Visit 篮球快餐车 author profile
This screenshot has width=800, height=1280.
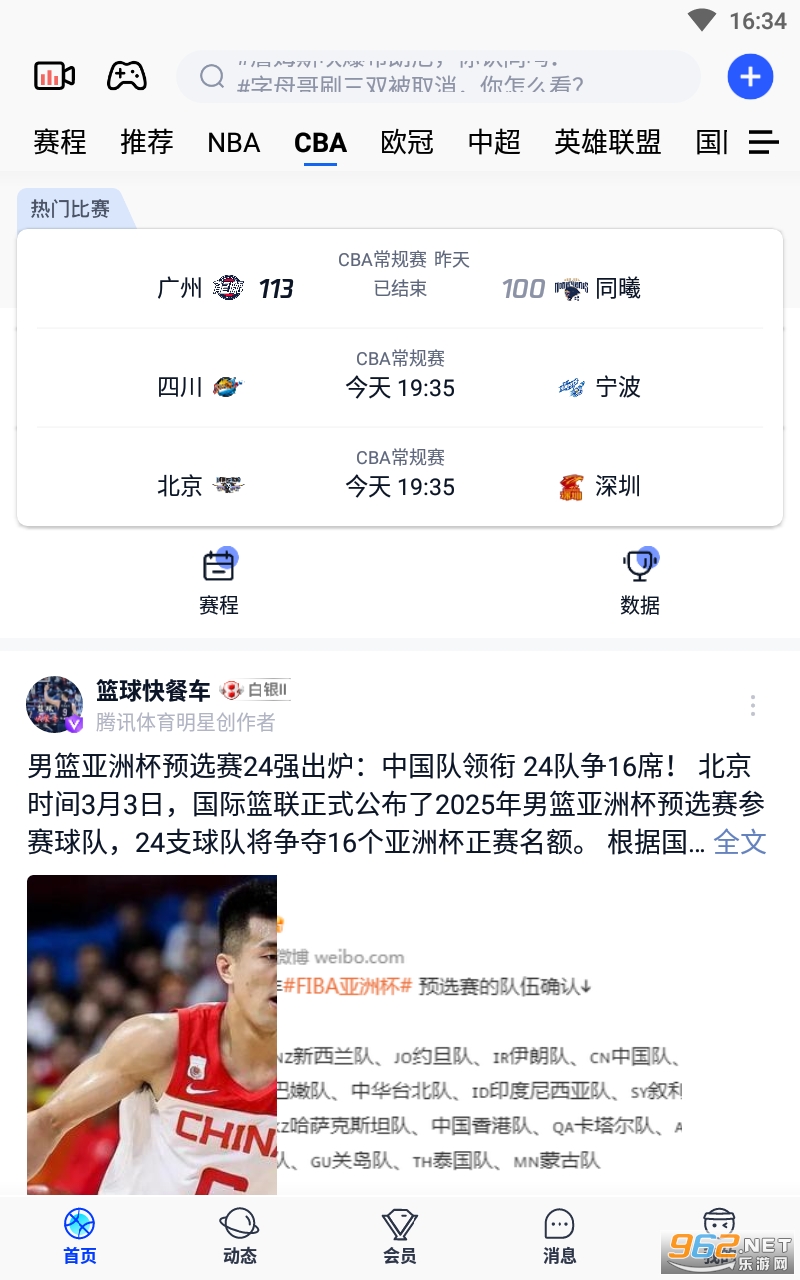click(153, 691)
